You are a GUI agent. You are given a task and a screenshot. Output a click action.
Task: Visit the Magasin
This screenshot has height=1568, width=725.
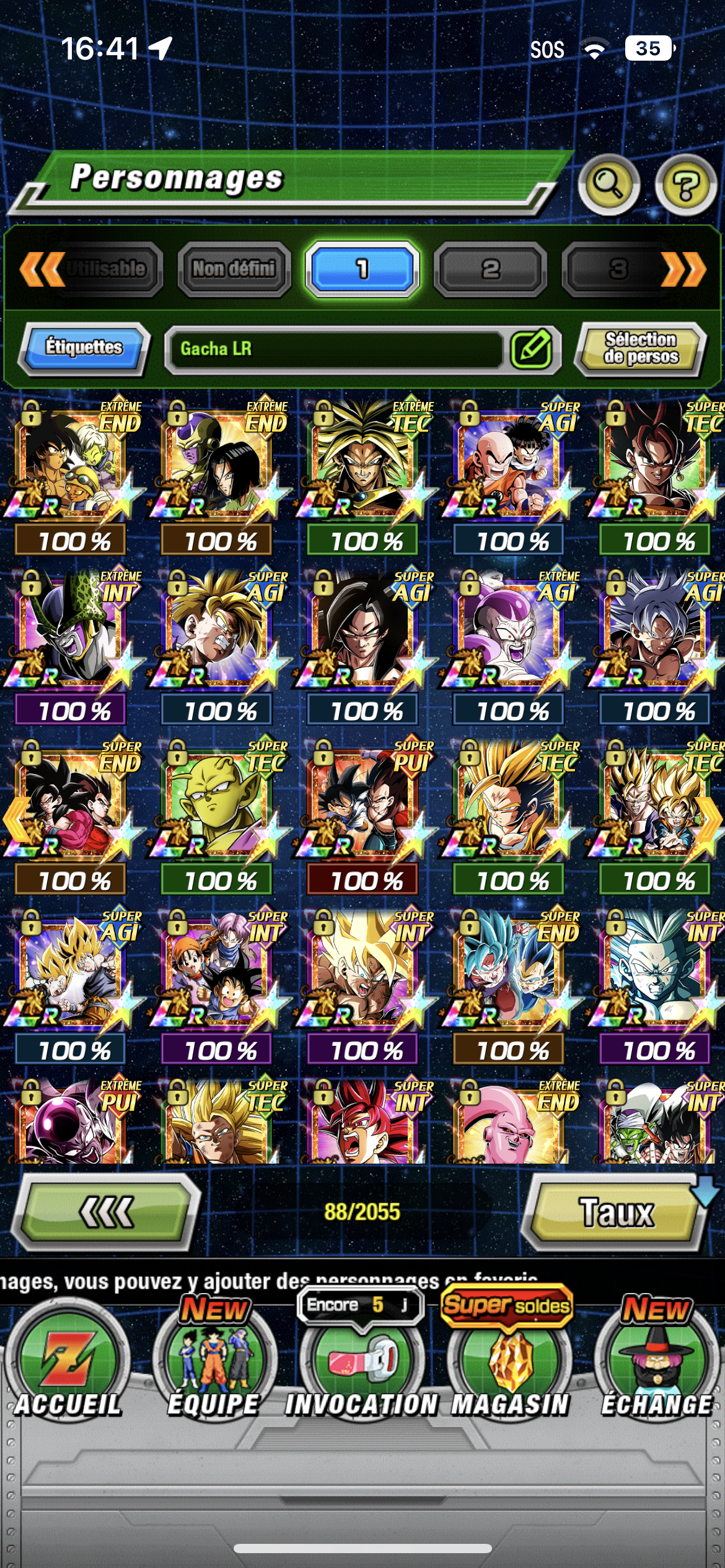coord(509,1362)
